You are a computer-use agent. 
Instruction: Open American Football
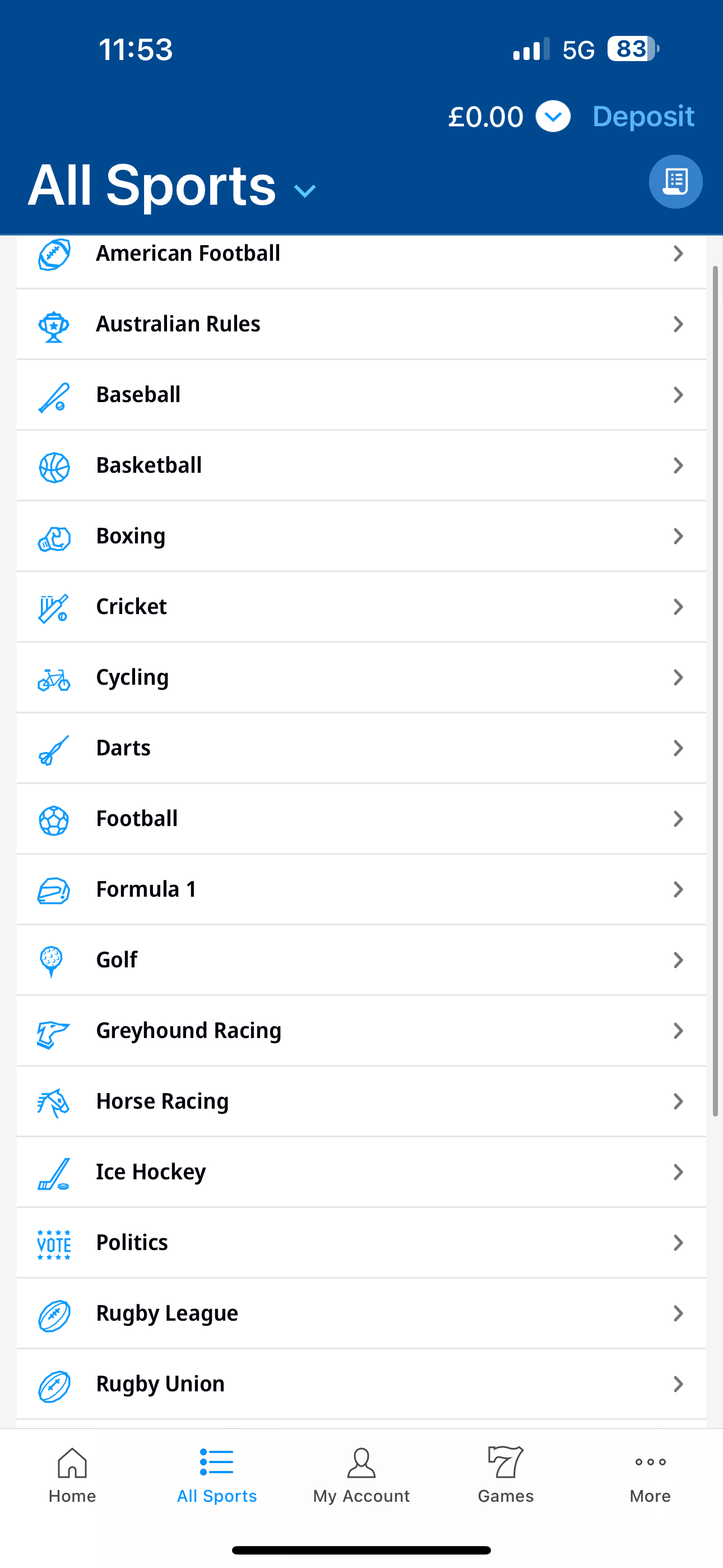tap(360, 255)
